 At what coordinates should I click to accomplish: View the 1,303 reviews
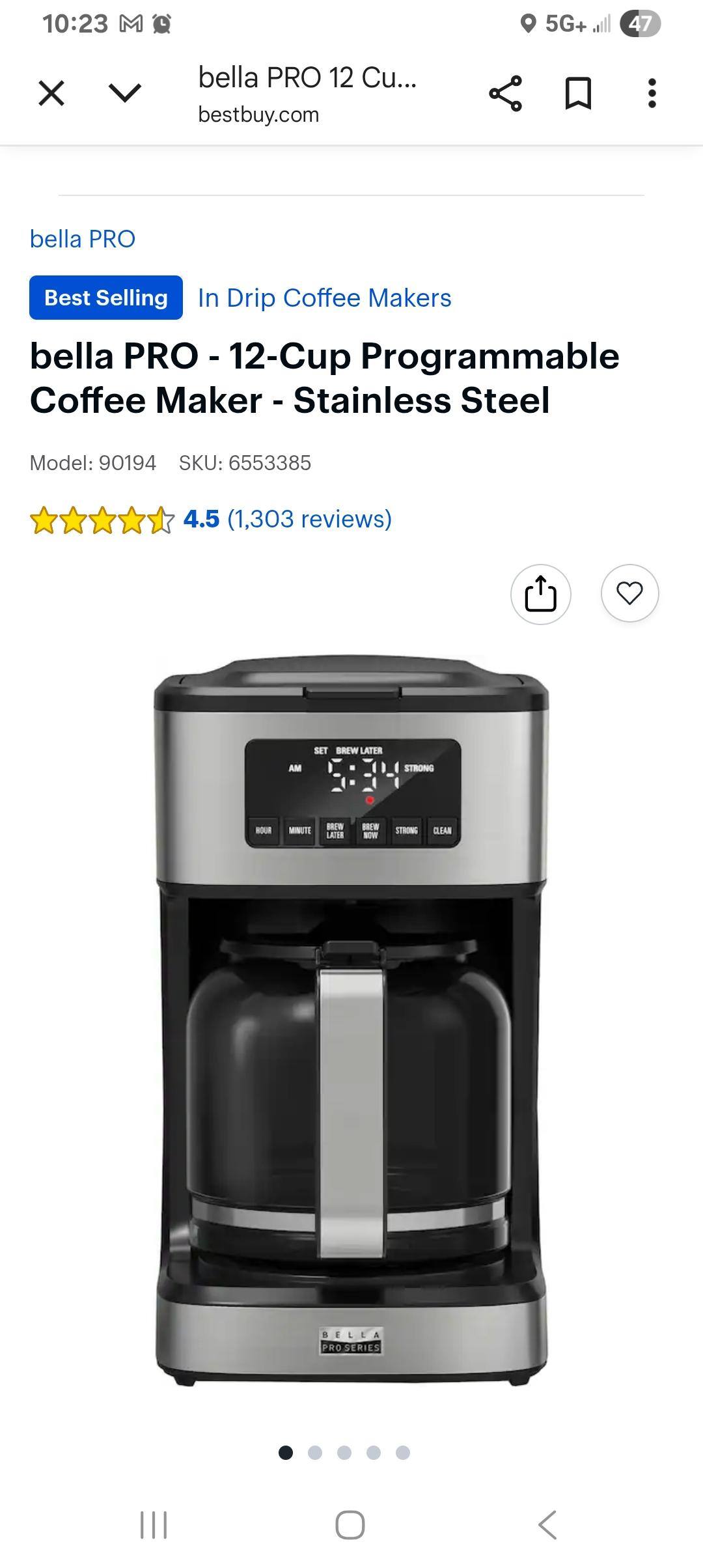[309, 519]
